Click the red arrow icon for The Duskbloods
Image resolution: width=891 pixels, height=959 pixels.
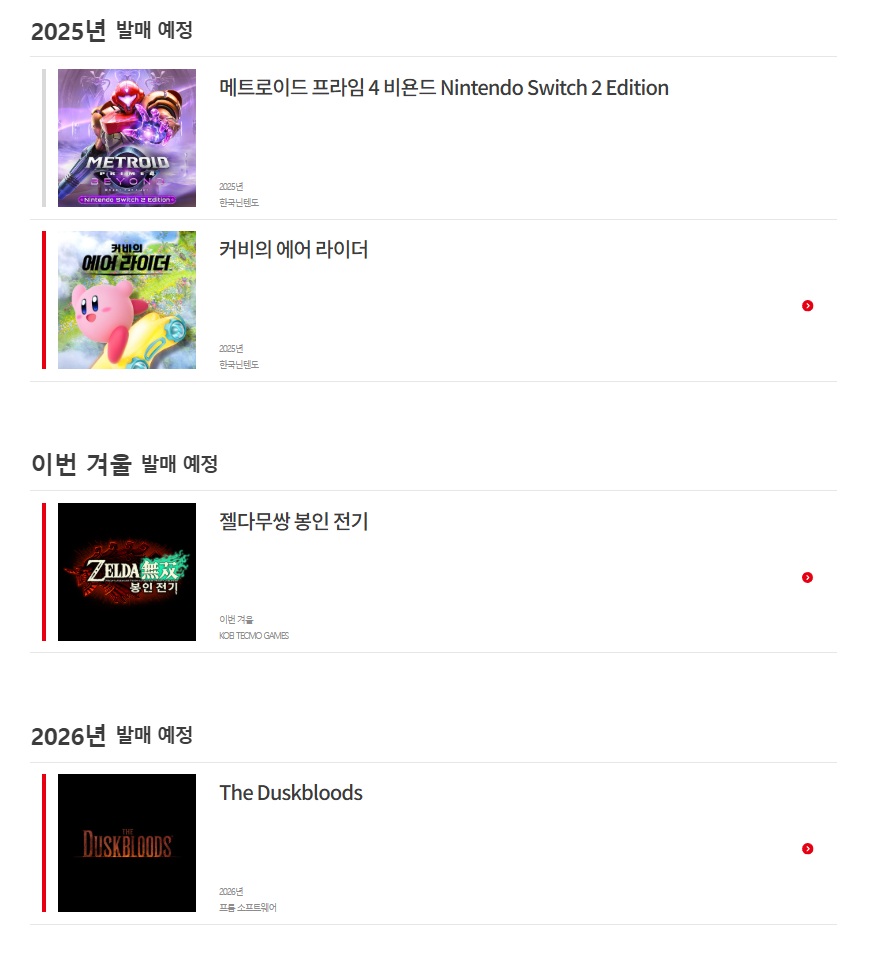point(807,847)
